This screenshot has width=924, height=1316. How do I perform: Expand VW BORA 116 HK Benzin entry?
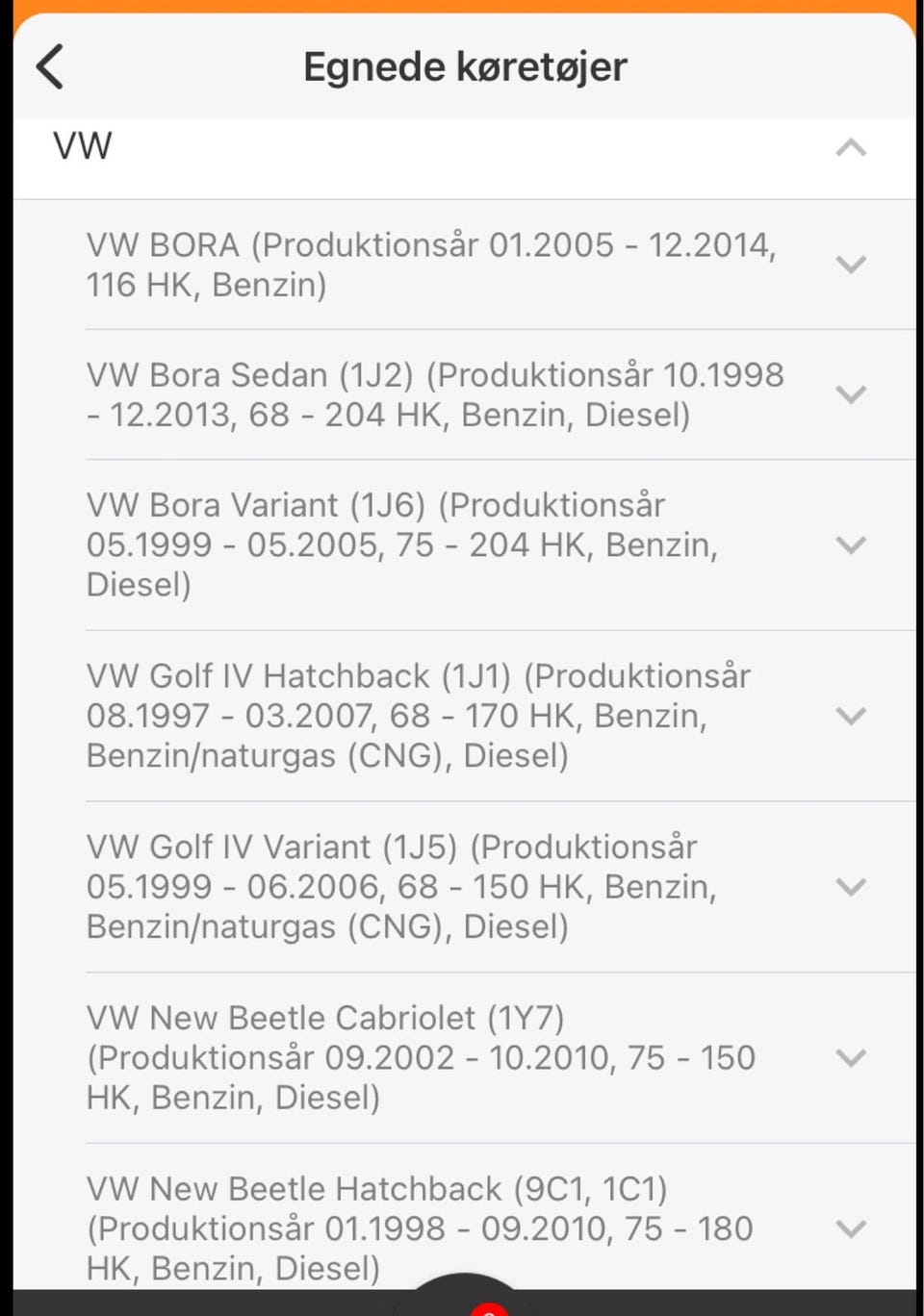pyautogui.click(x=851, y=265)
